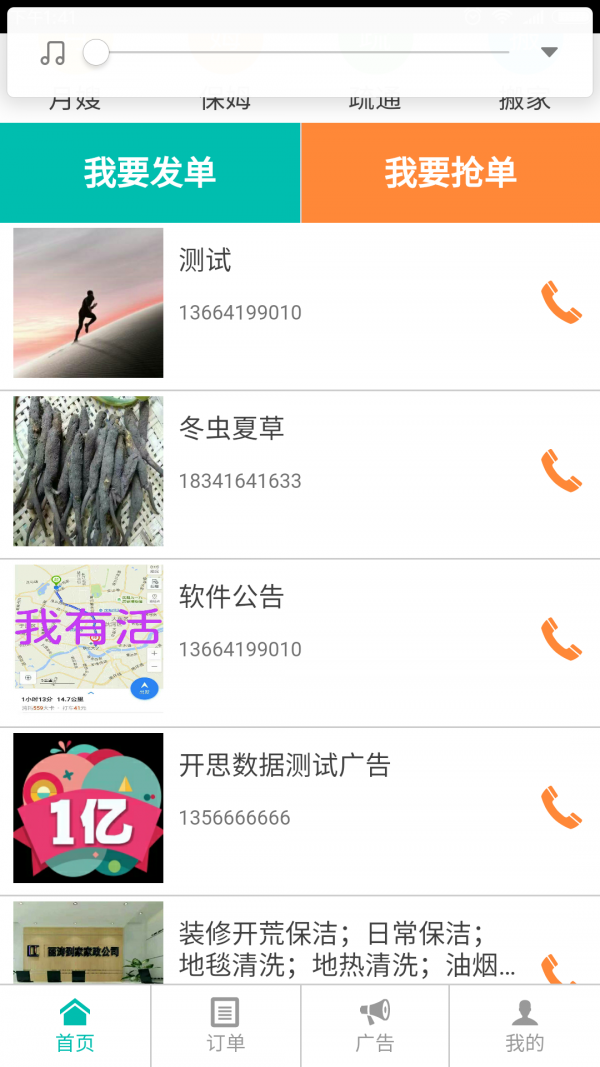Switch to the 订单 tab
The height and width of the screenshot is (1067, 600).
tap(225, 1026)
